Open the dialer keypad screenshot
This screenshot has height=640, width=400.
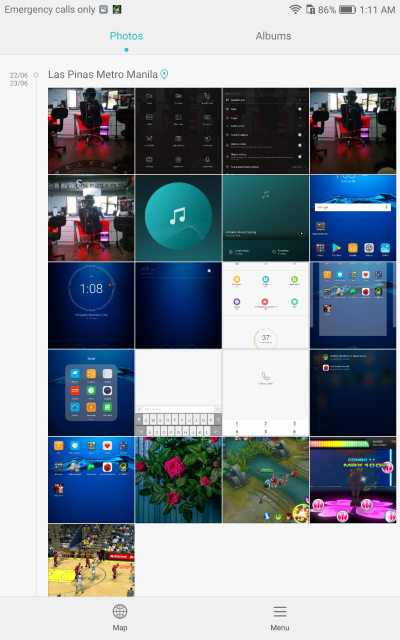coord(266,393)
